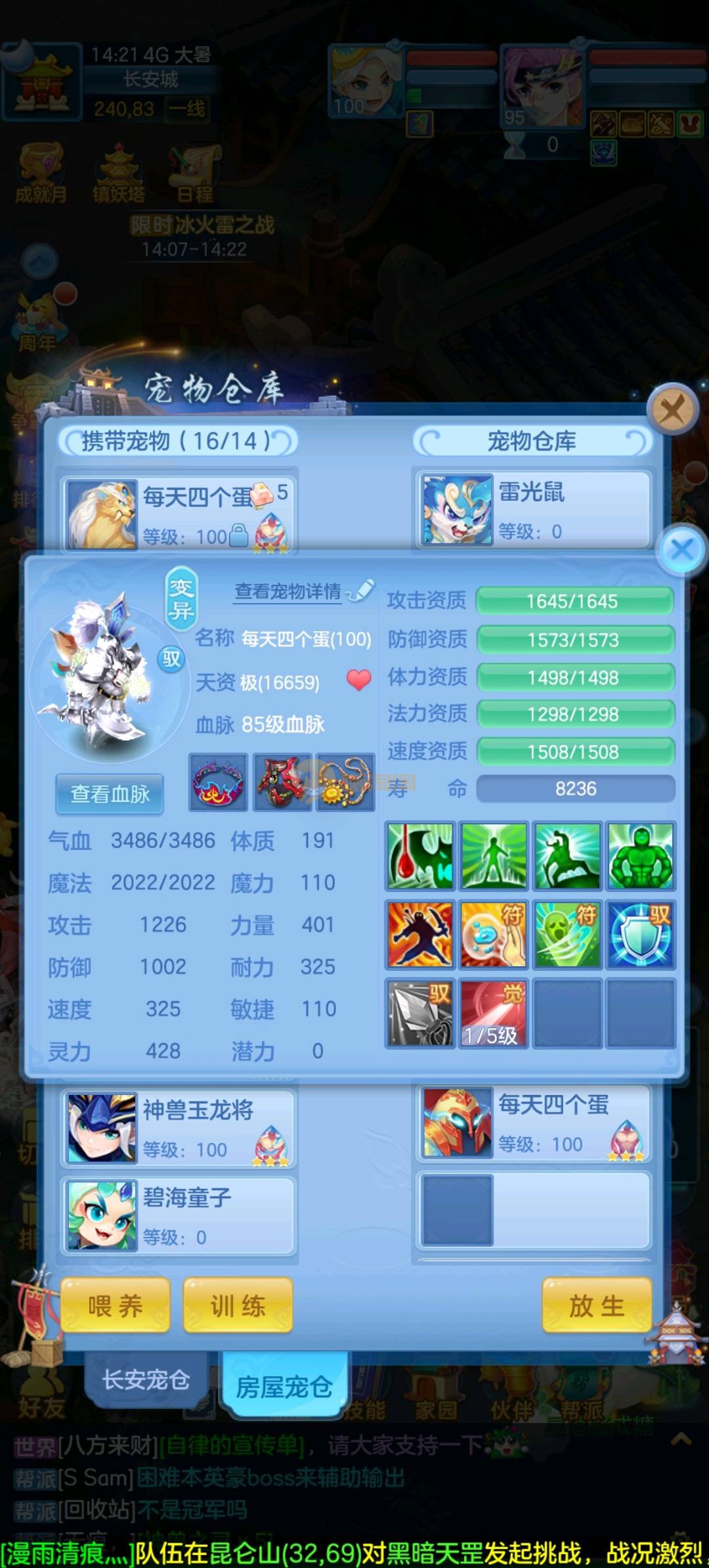Switch to the 长安宠仓 tab

pos(146,1379)
